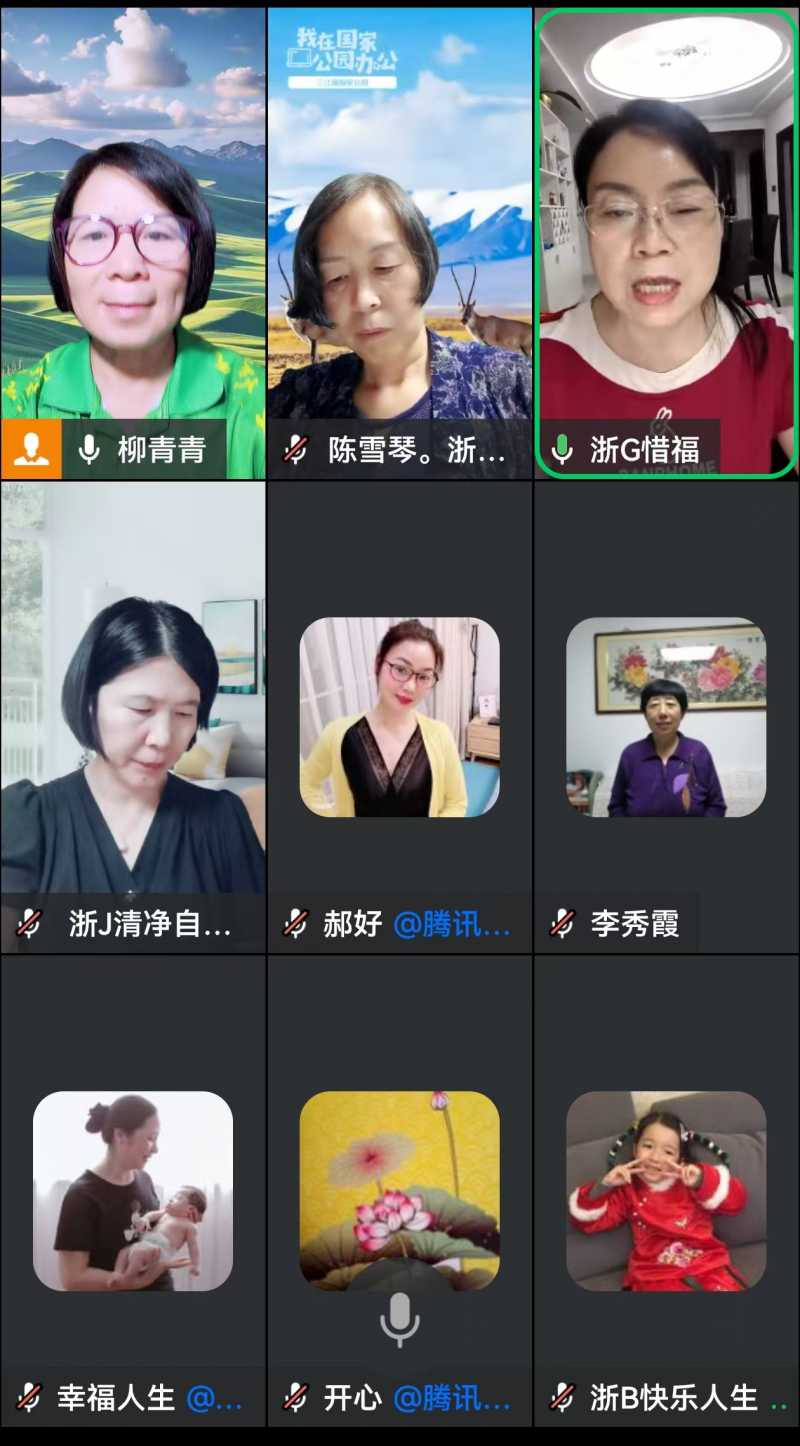Select 李秀霞's participant tile
The height and width of the screenshot is (1446, 800).
666,716
